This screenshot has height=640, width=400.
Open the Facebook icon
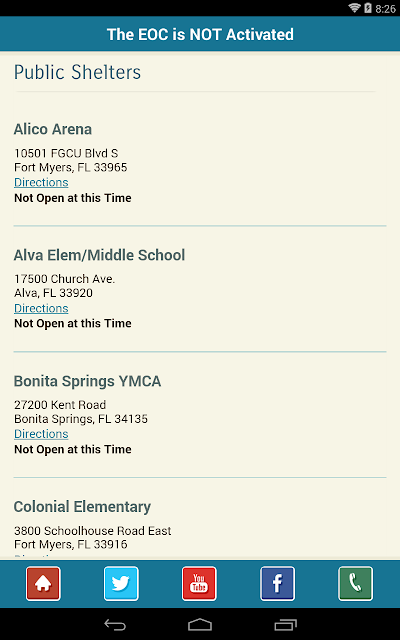[x=278, y=583]
